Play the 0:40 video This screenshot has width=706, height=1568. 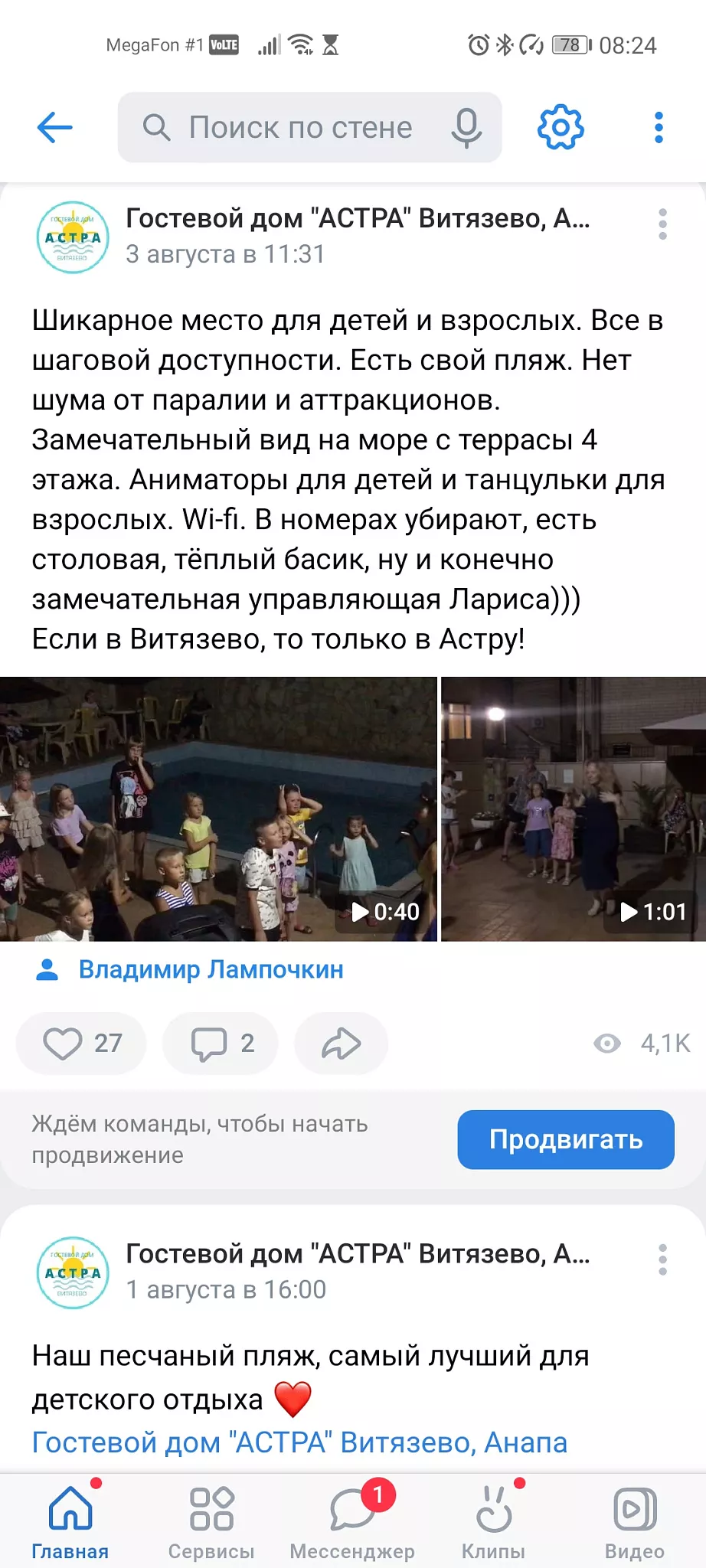(x=218, y=809)
